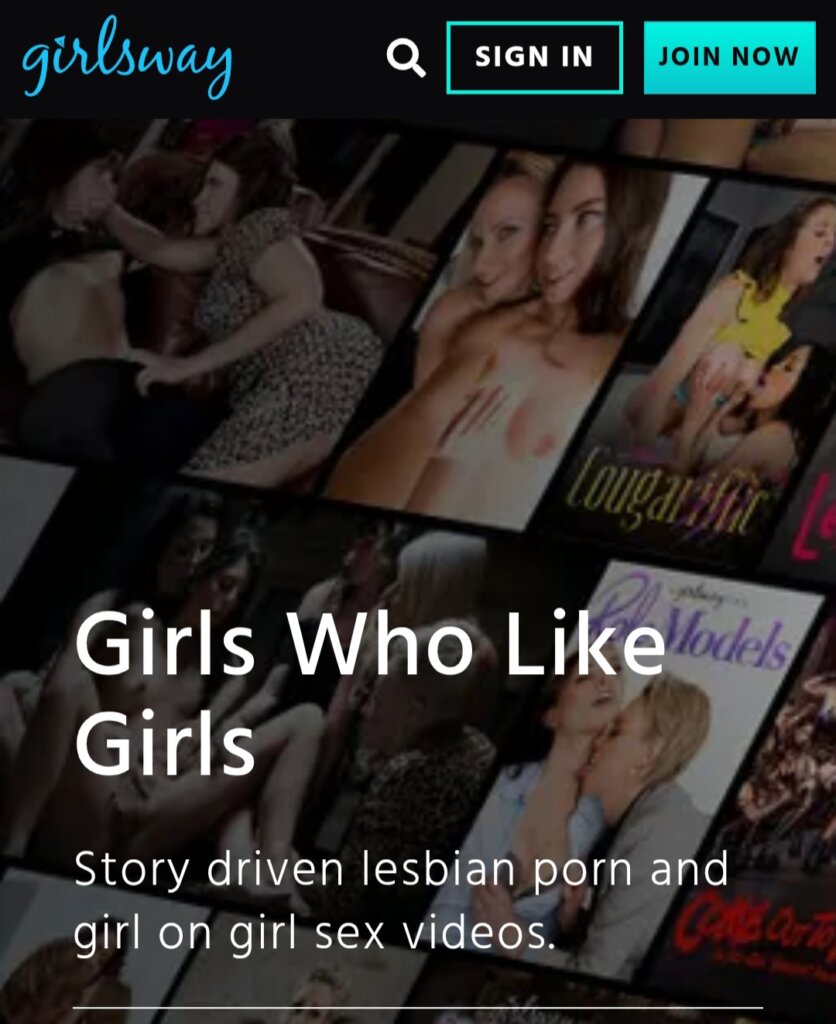Open the search magnifier icon
The height and width of the screenshot is (1024, 836).
click(x=406, y=58)
